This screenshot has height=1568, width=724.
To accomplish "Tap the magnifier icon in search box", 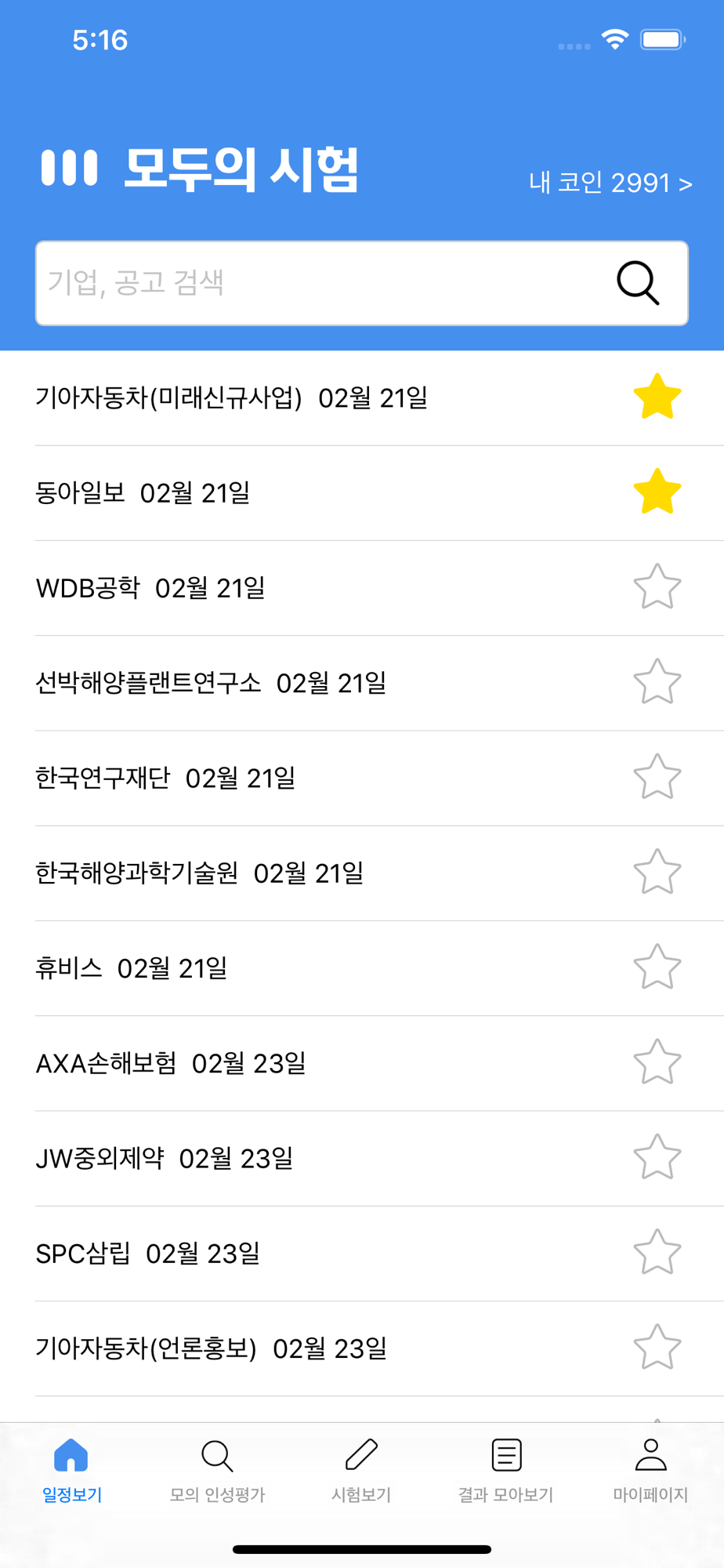I will (638, 283).
